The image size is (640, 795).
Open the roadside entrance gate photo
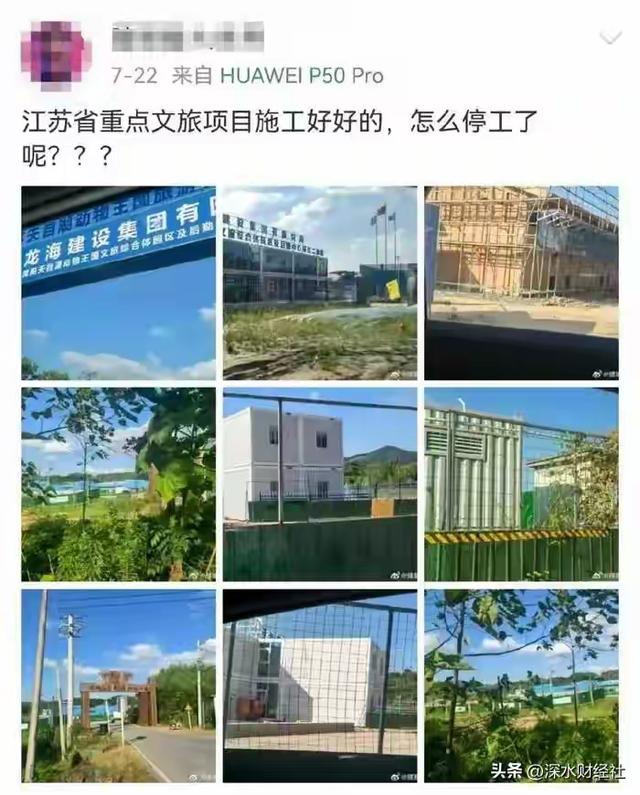coord(119,685)
